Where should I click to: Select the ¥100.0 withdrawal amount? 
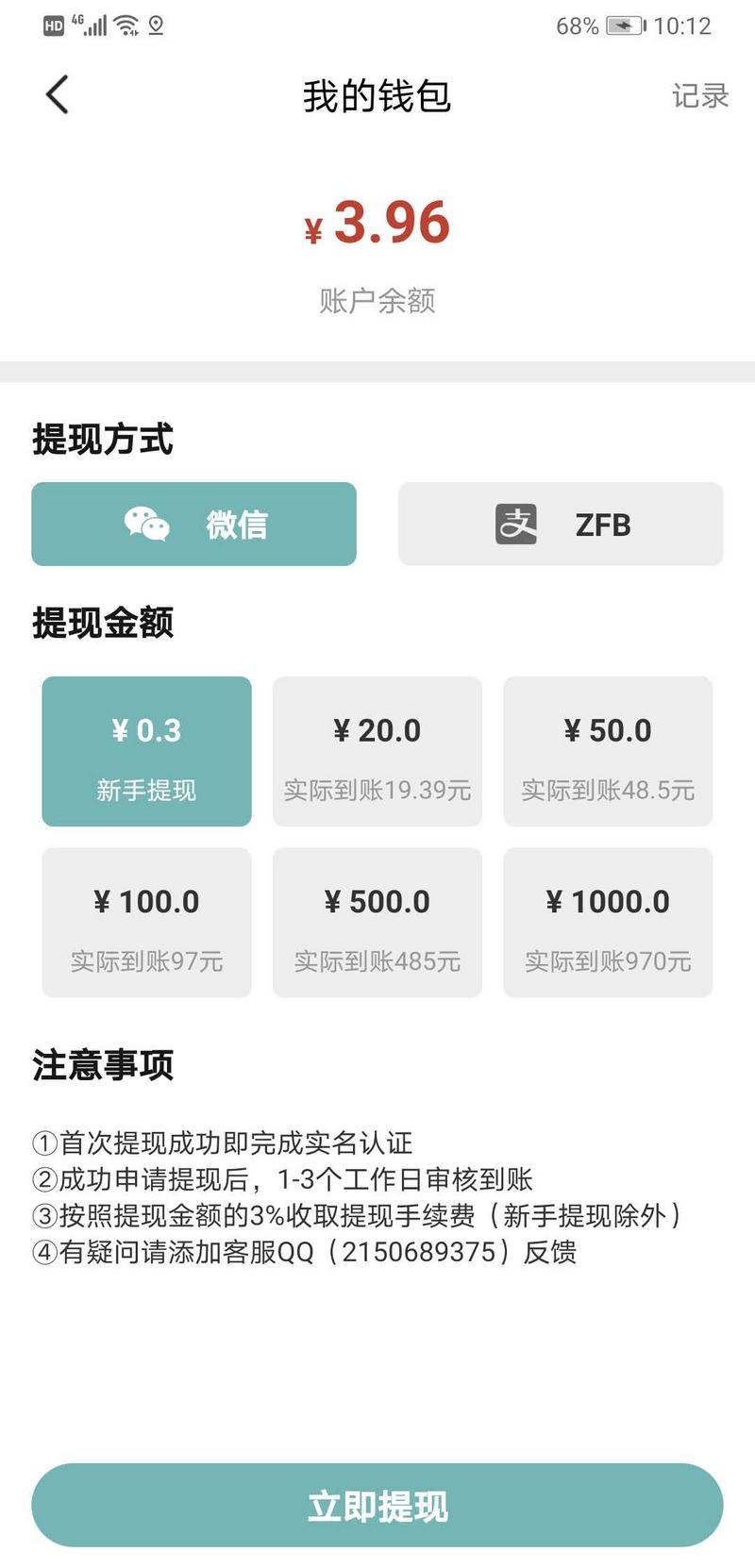145,922
